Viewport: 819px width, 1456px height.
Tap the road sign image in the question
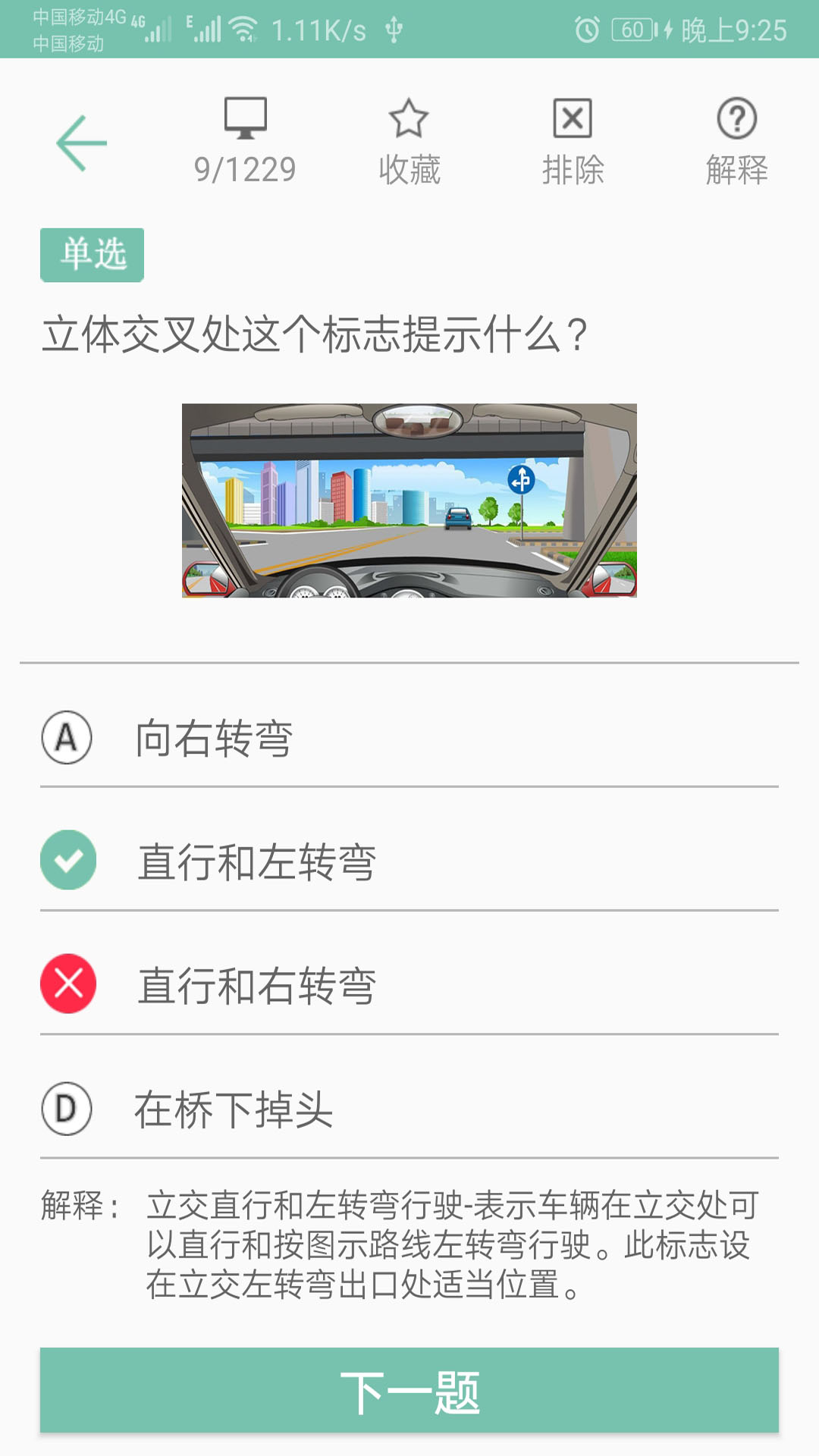pos(409,502)
